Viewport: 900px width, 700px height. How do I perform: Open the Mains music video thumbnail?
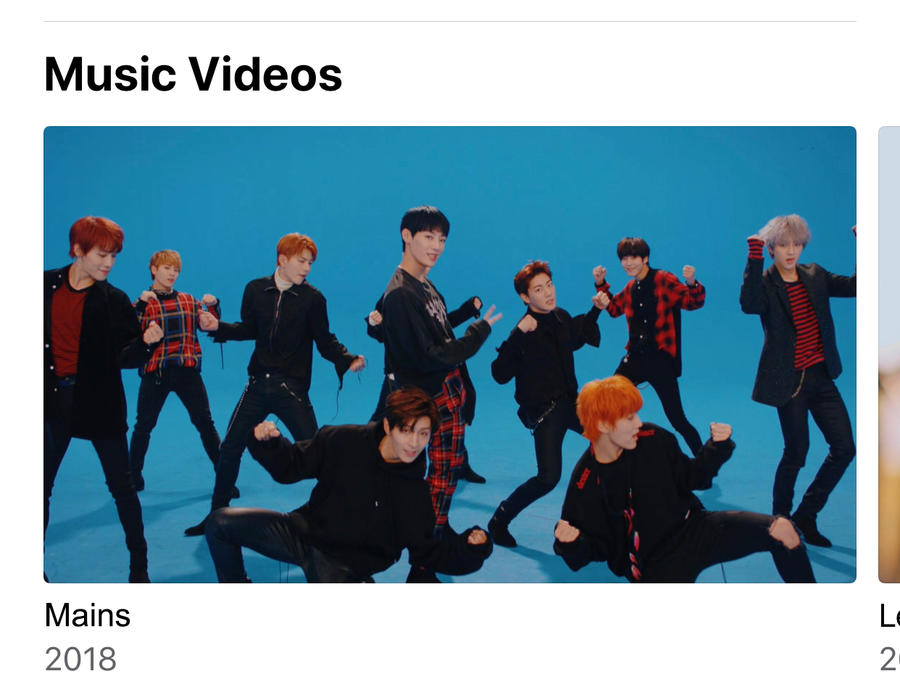(450, 354)
